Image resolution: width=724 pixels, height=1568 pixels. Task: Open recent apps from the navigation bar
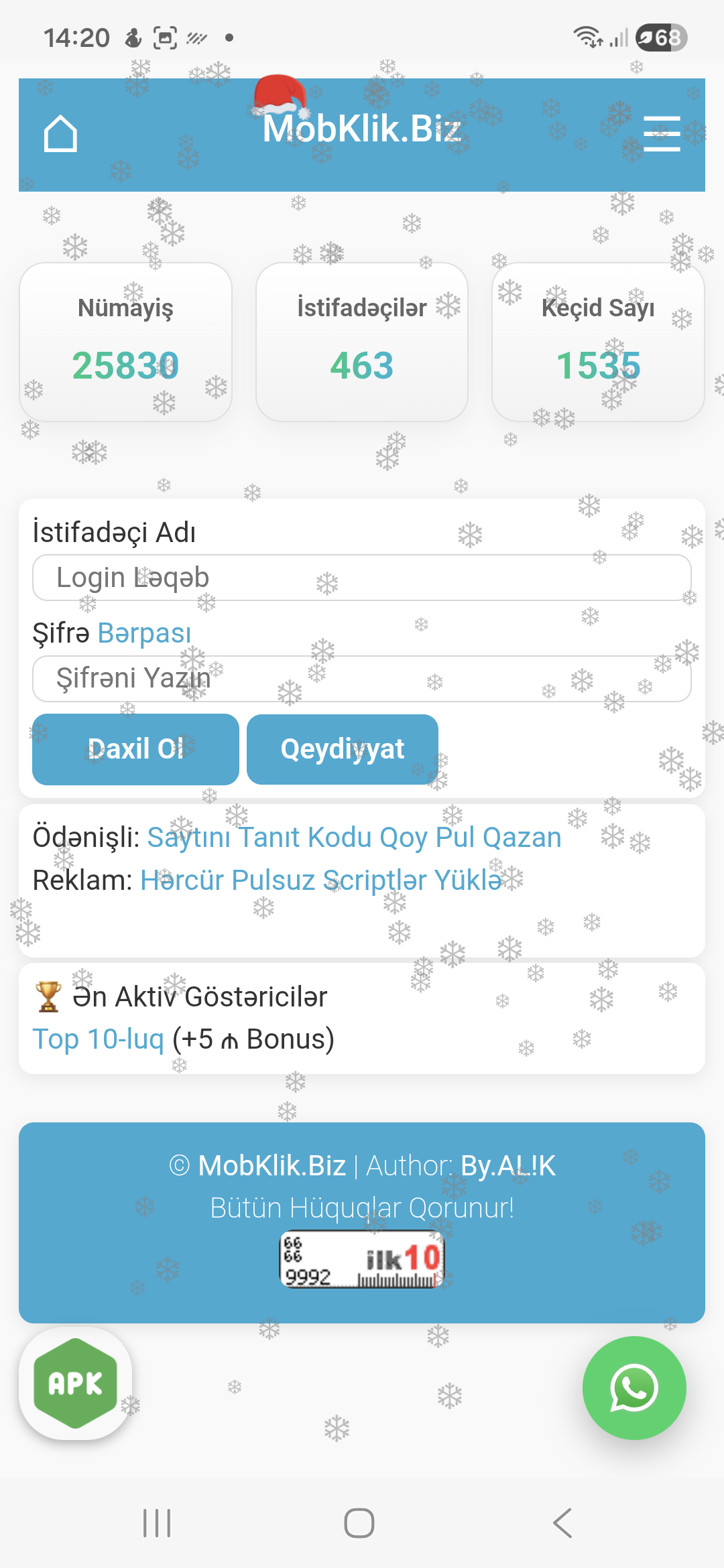[x=158, y=1523]
